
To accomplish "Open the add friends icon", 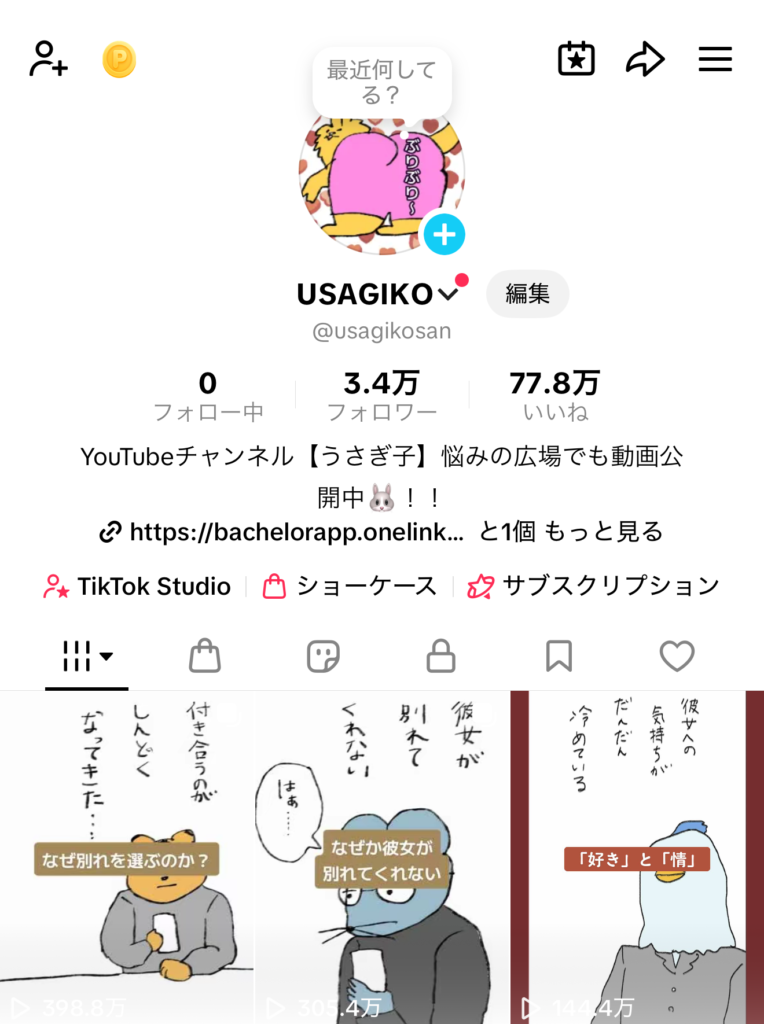I will (x=48, y=59).
